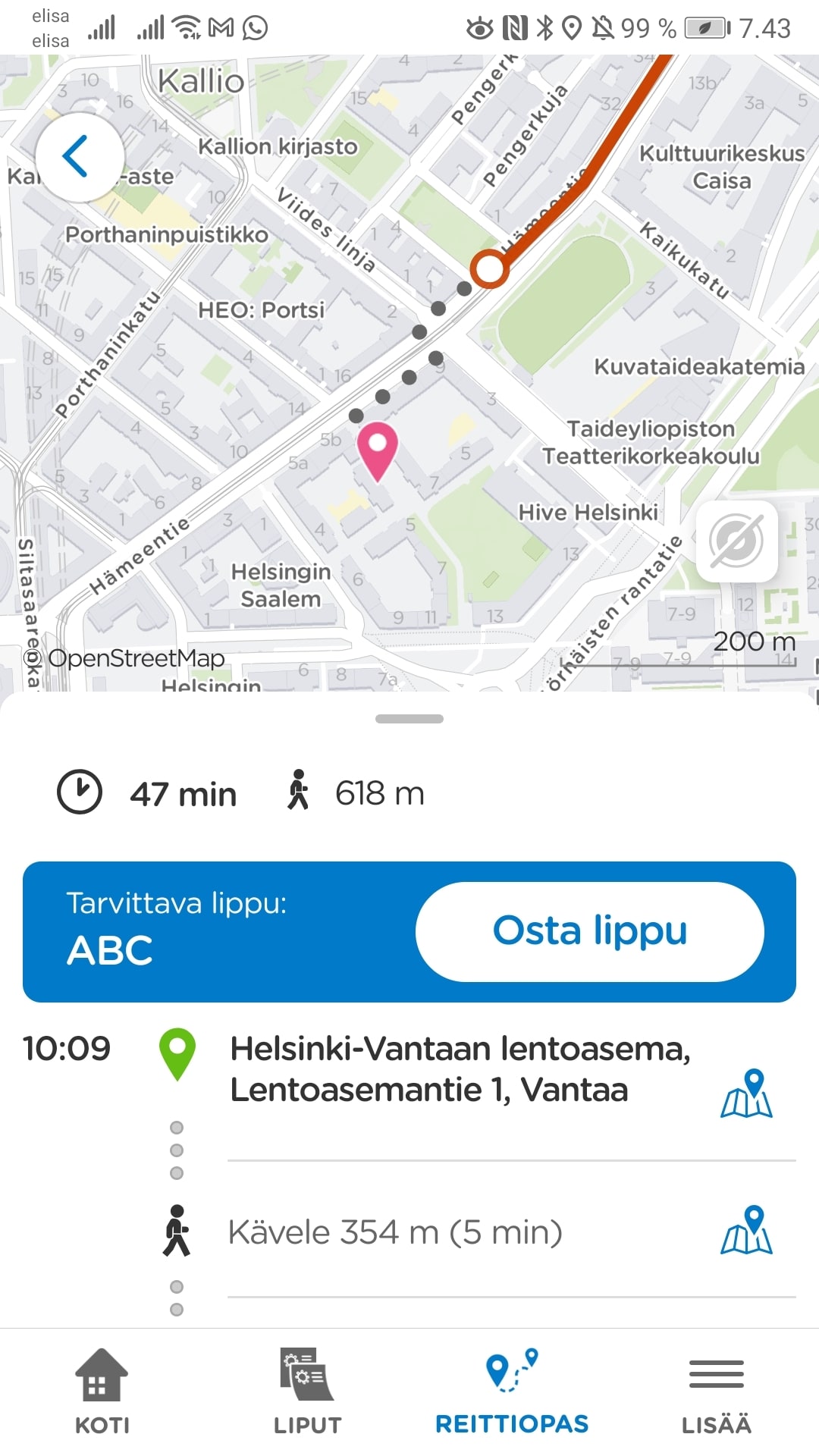The image size is (819, 1456).
Task: Switch to the Koti tab
Action: tap(102, 1392)
